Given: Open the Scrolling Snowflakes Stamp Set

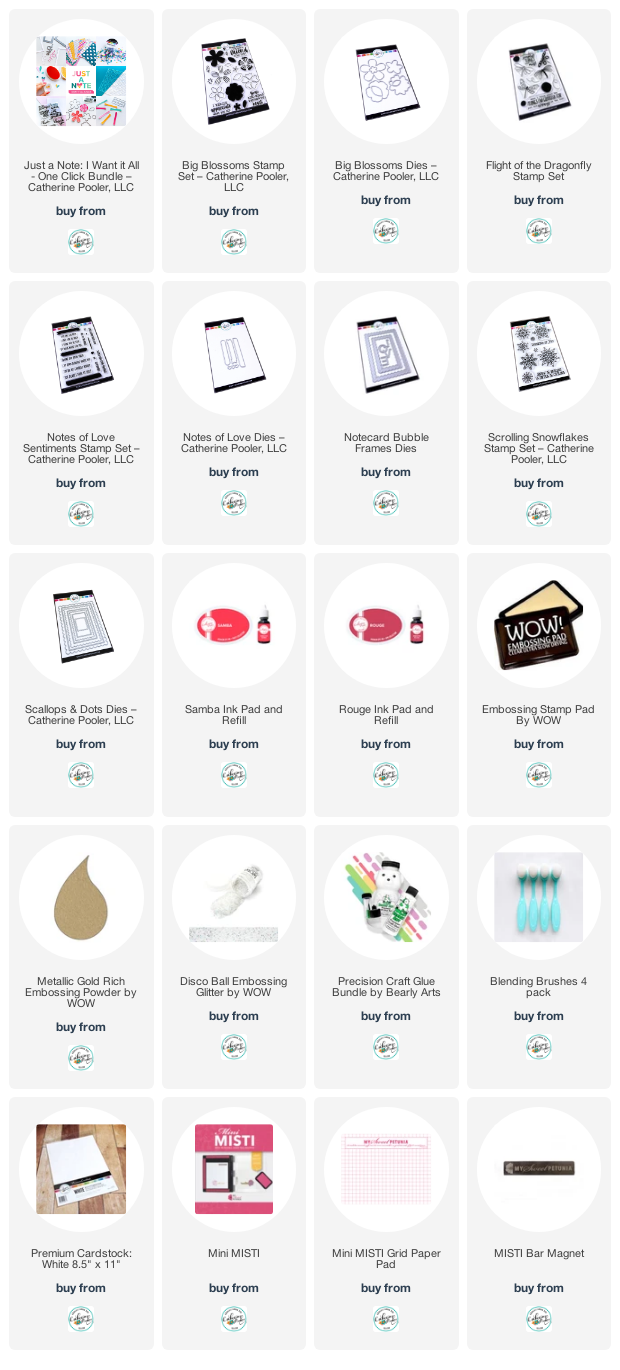Looking at the screenshot, I should tap(539, 448).
